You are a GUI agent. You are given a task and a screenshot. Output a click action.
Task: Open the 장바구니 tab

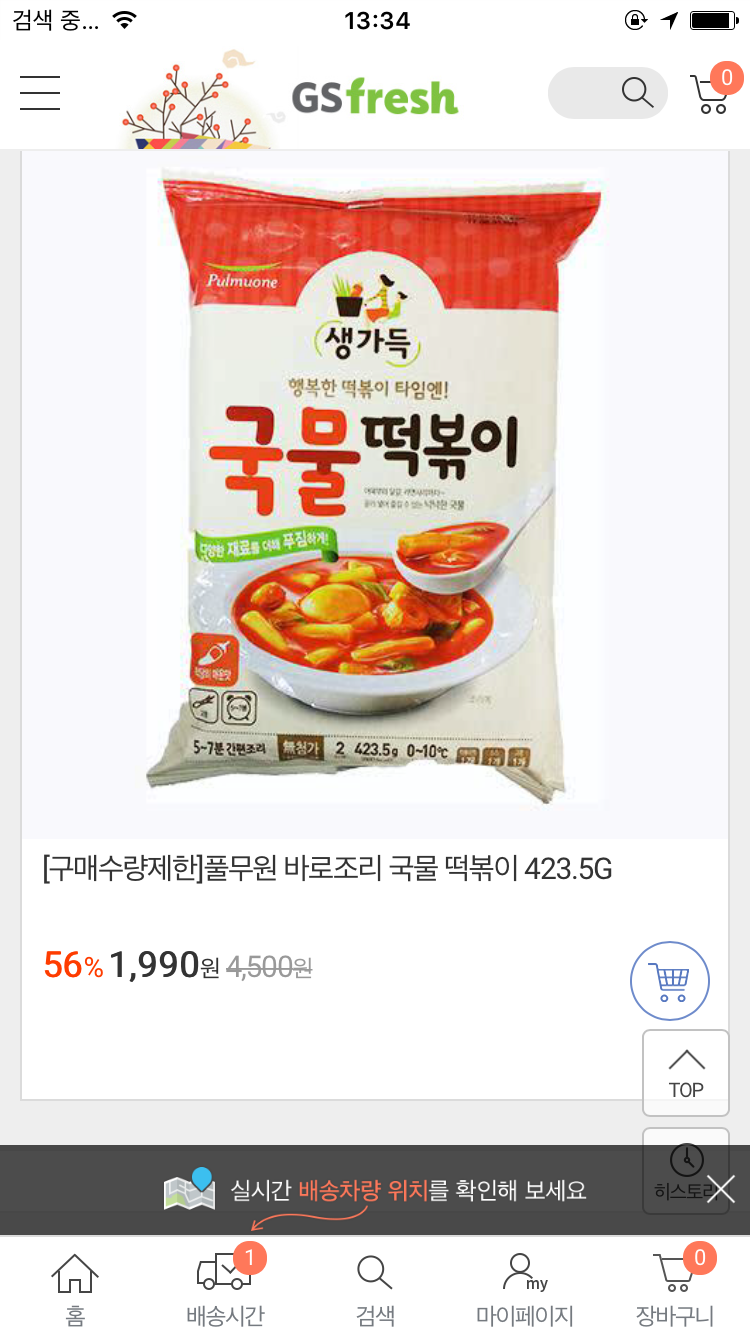click(675, 1288)
